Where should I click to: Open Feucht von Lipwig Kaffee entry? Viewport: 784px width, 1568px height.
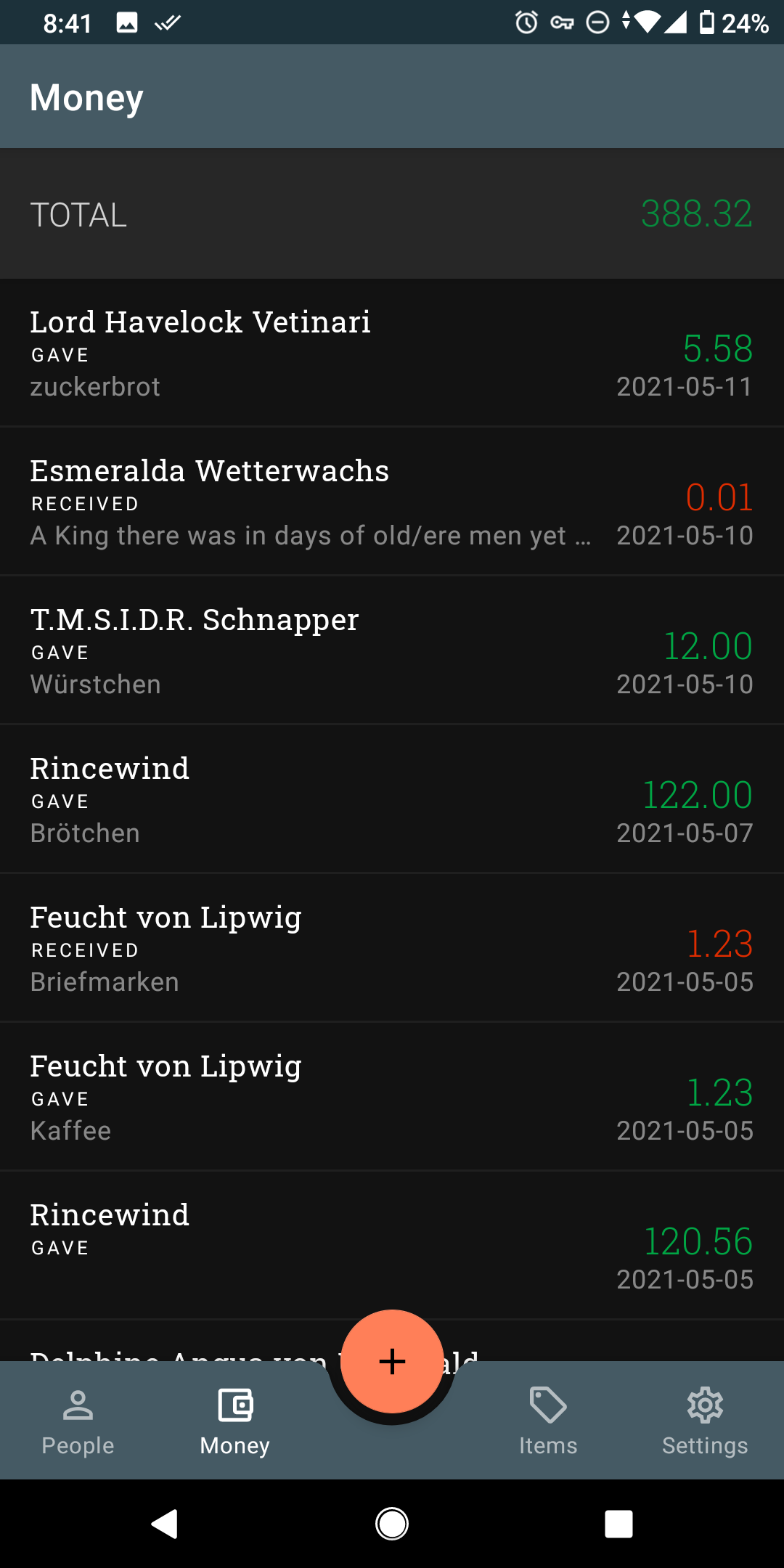click(x=392, y=1098)
